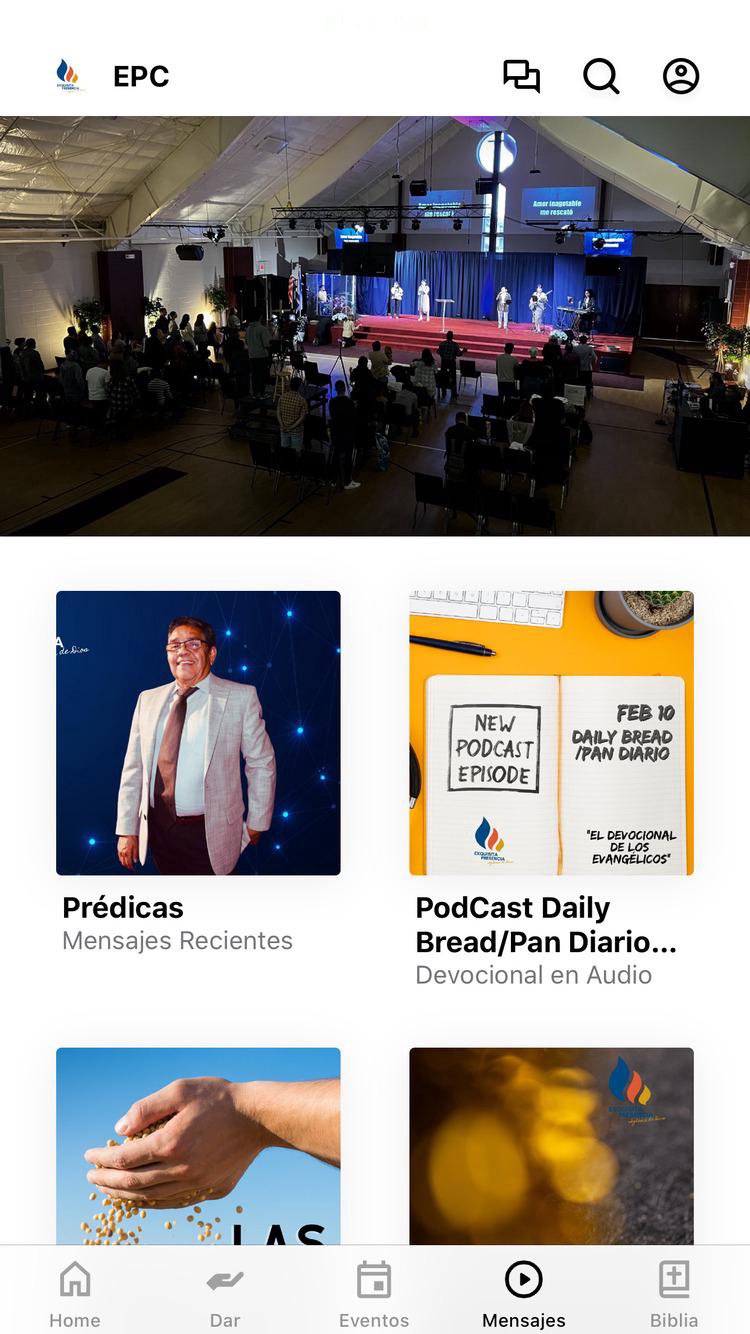Viewport: 750px width, 1334px height.
Task: Open the chat messages icon
Action: tap(521, 76)
